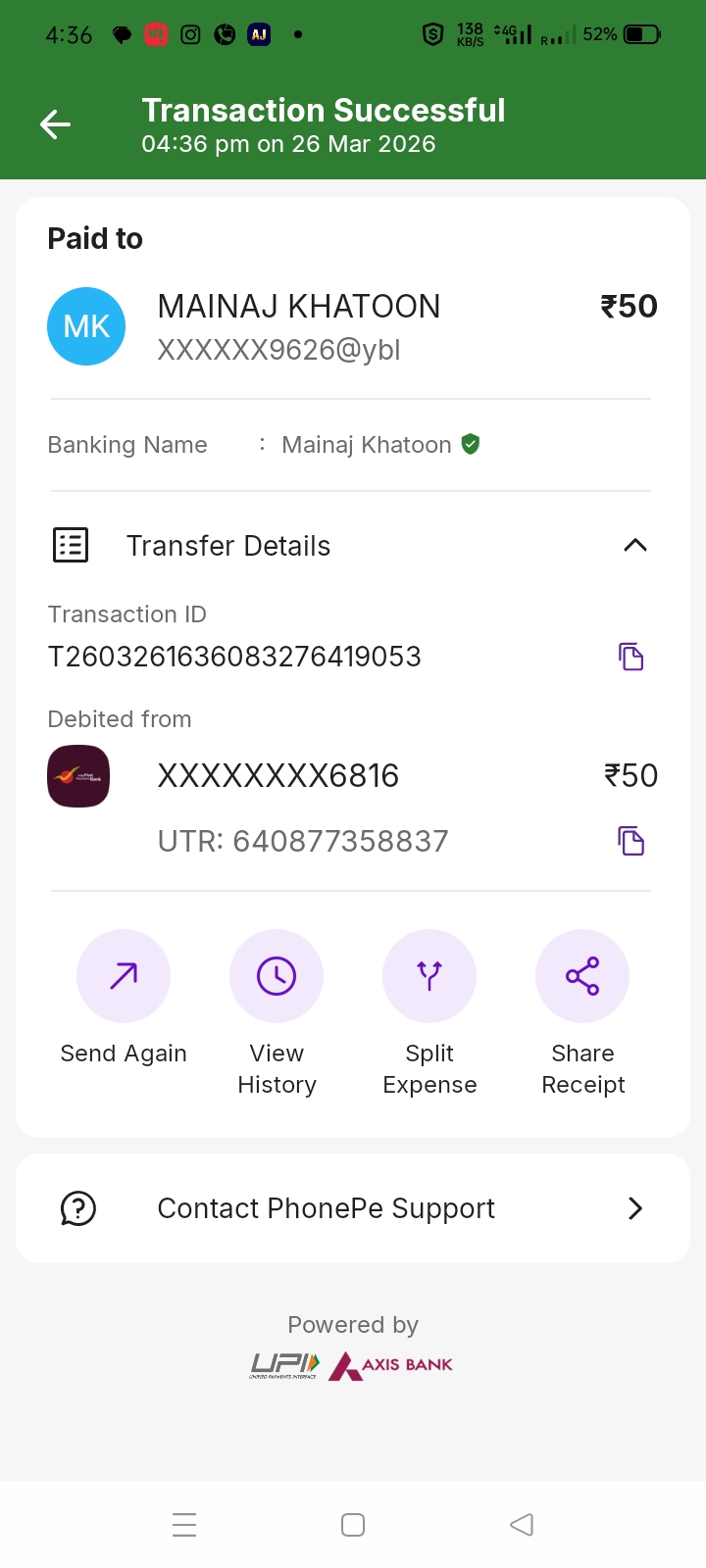The width and height of the screenshot is (706, 1568).
Task: Share Receipt of this payment
Action: coord(582,977)
